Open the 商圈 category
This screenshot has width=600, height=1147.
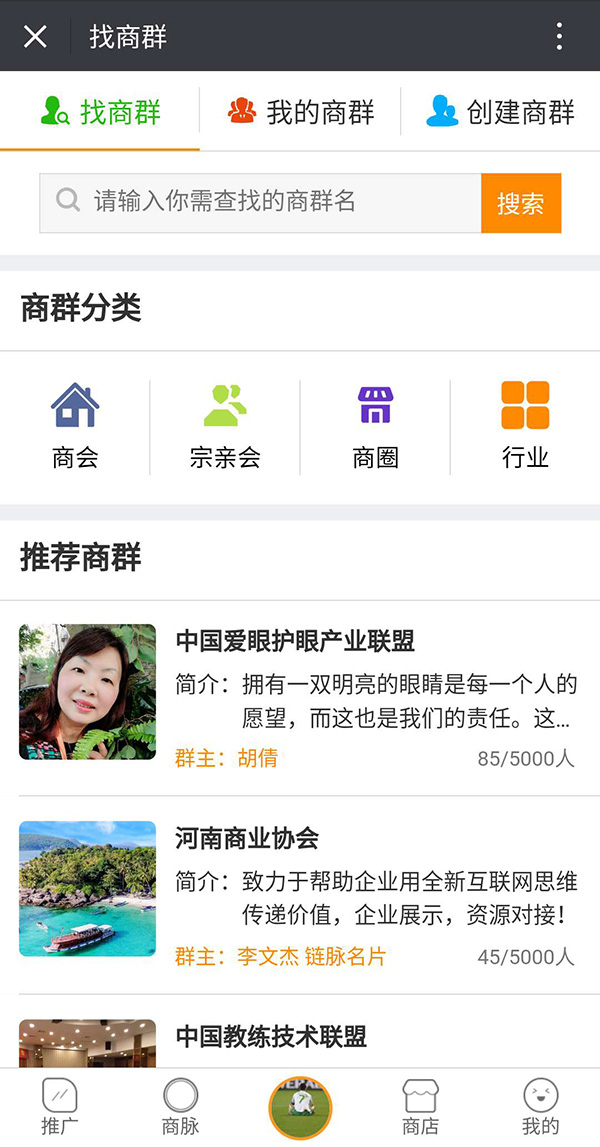click(375, 426)
